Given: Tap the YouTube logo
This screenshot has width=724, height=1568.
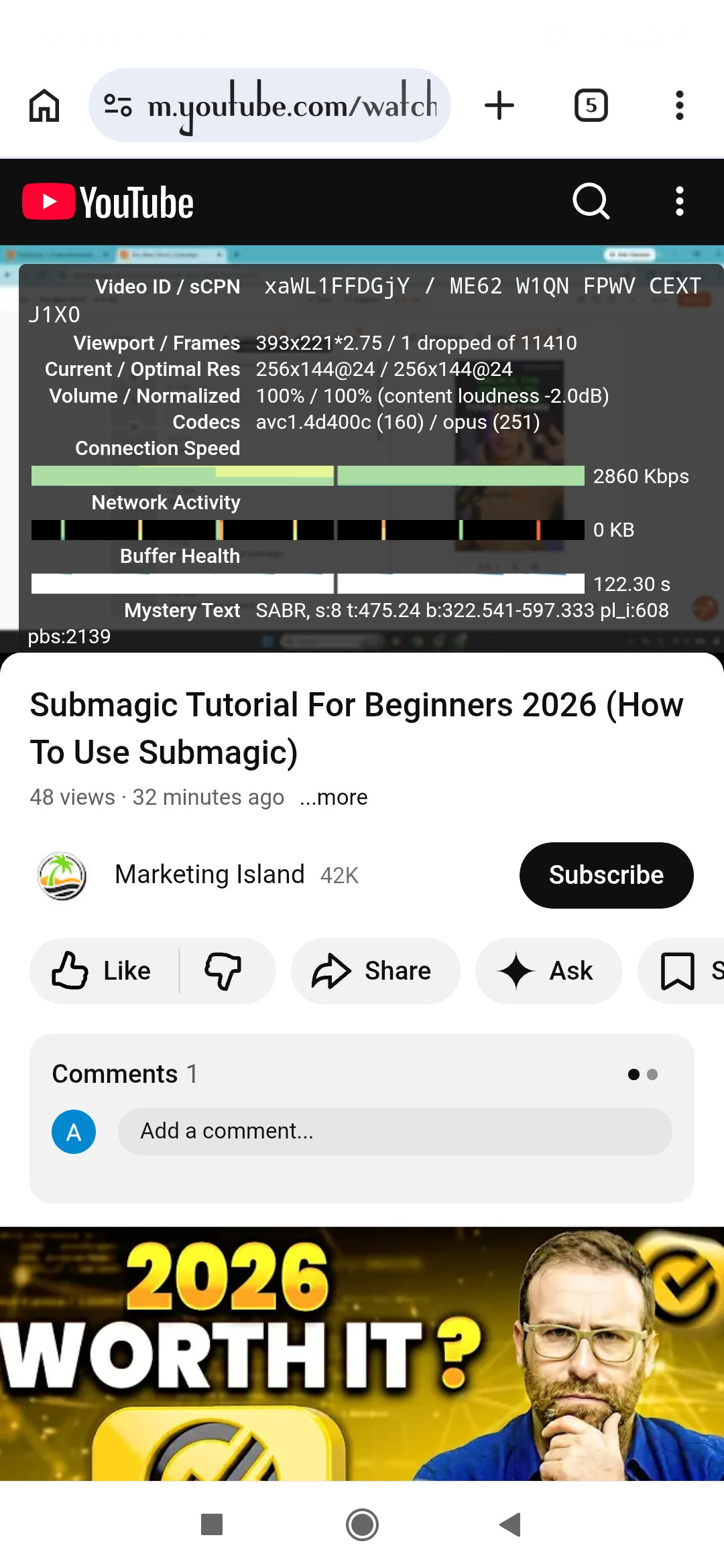Looking at the screenshot, I should (108, 202).
